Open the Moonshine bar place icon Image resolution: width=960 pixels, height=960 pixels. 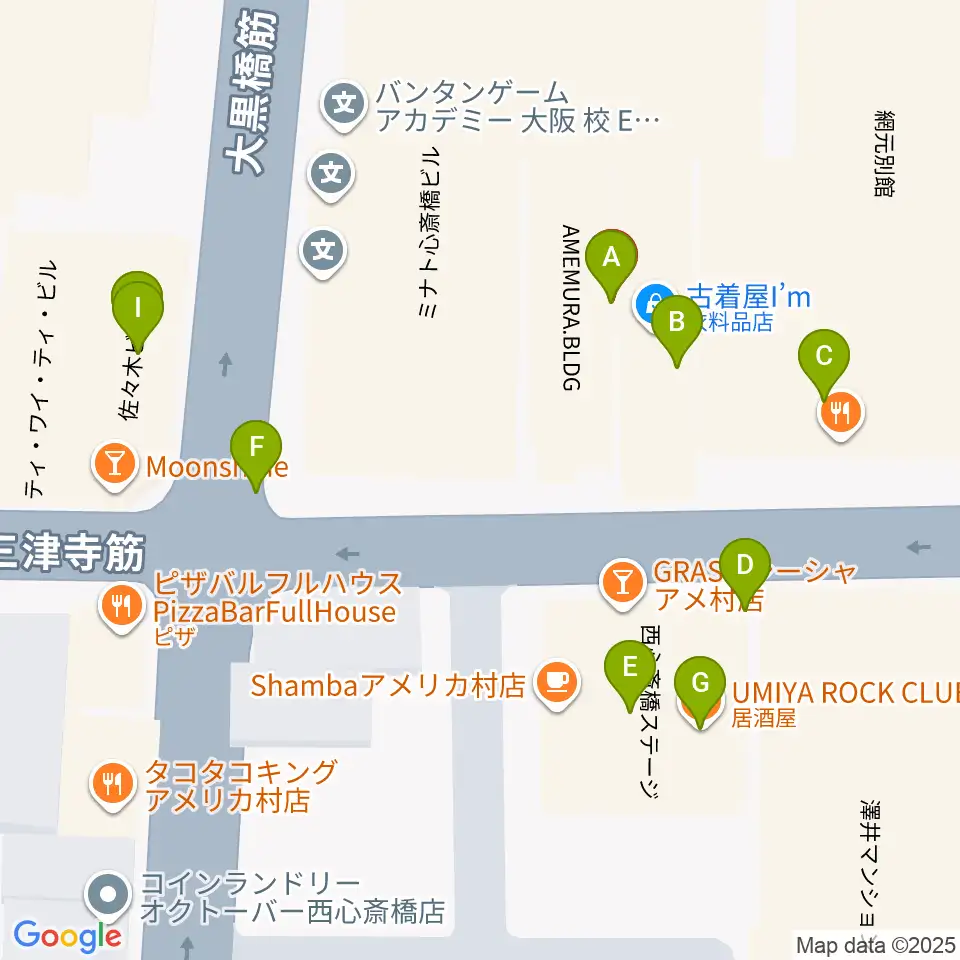[x=116, y=465]
